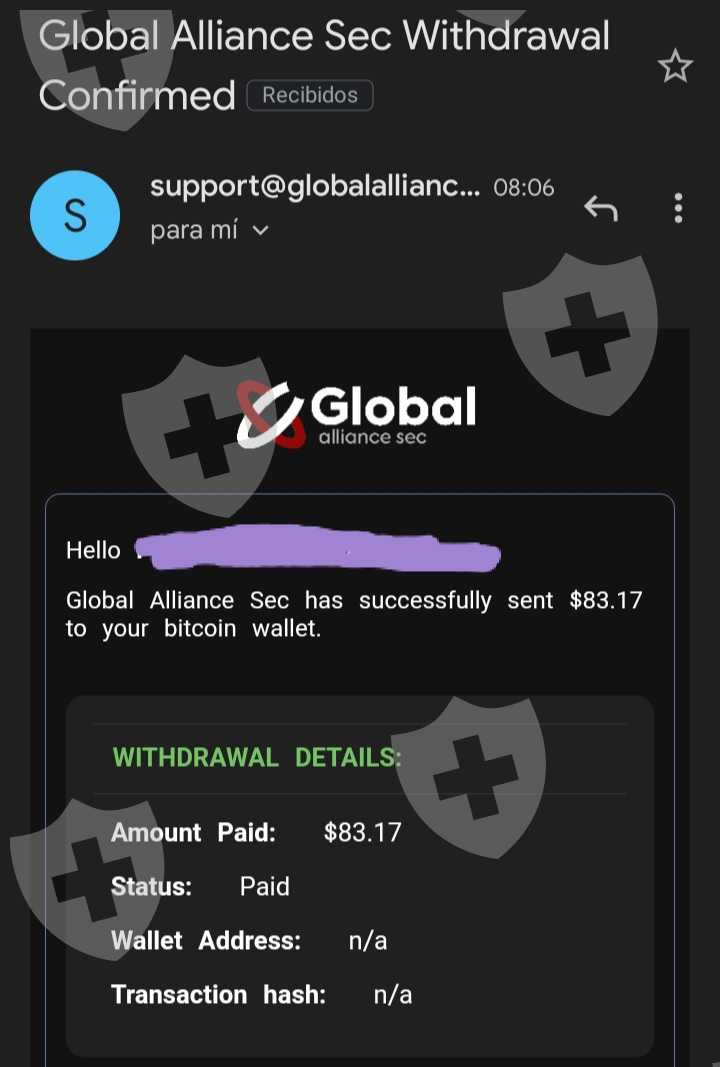Open the sender's avatar 'S'

75,215
